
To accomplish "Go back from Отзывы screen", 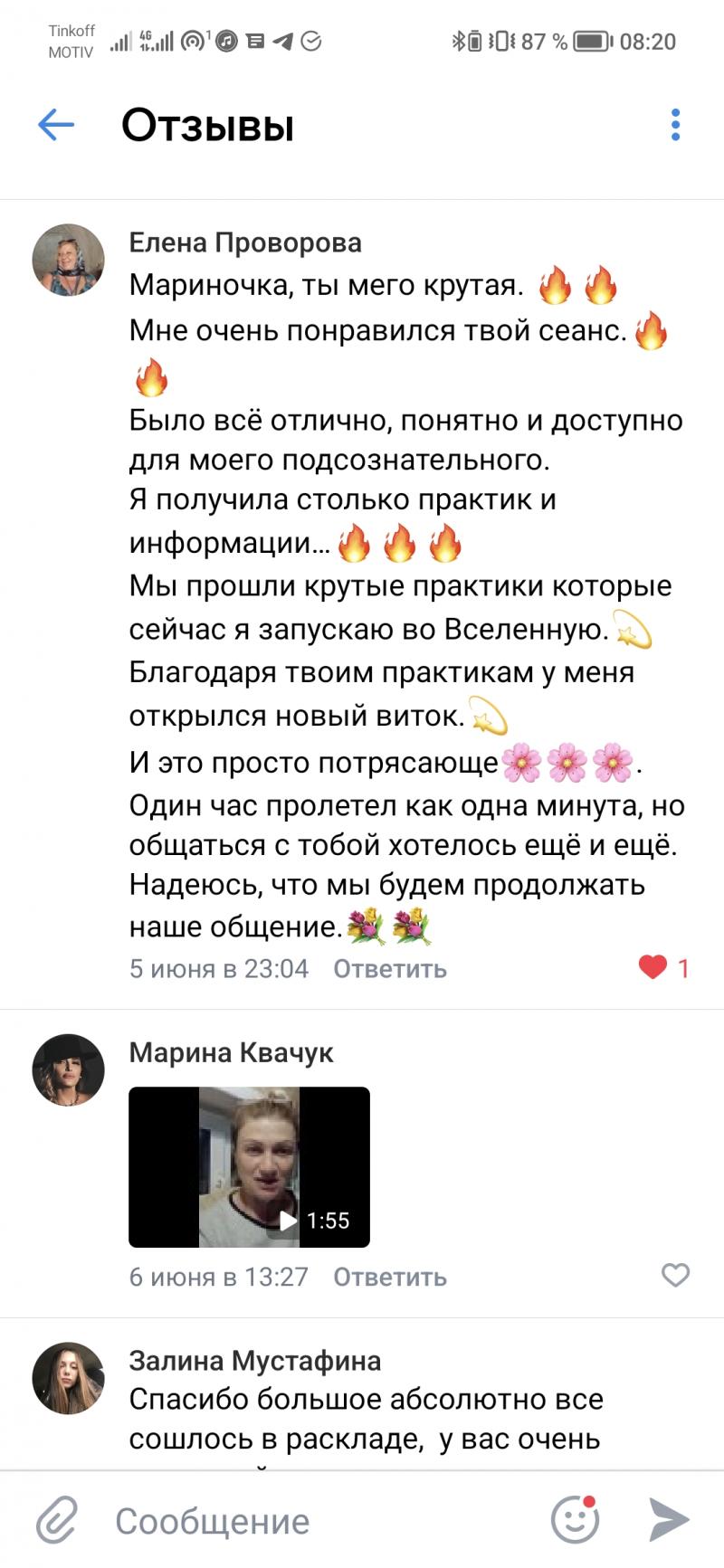I will tap(55, 125).
